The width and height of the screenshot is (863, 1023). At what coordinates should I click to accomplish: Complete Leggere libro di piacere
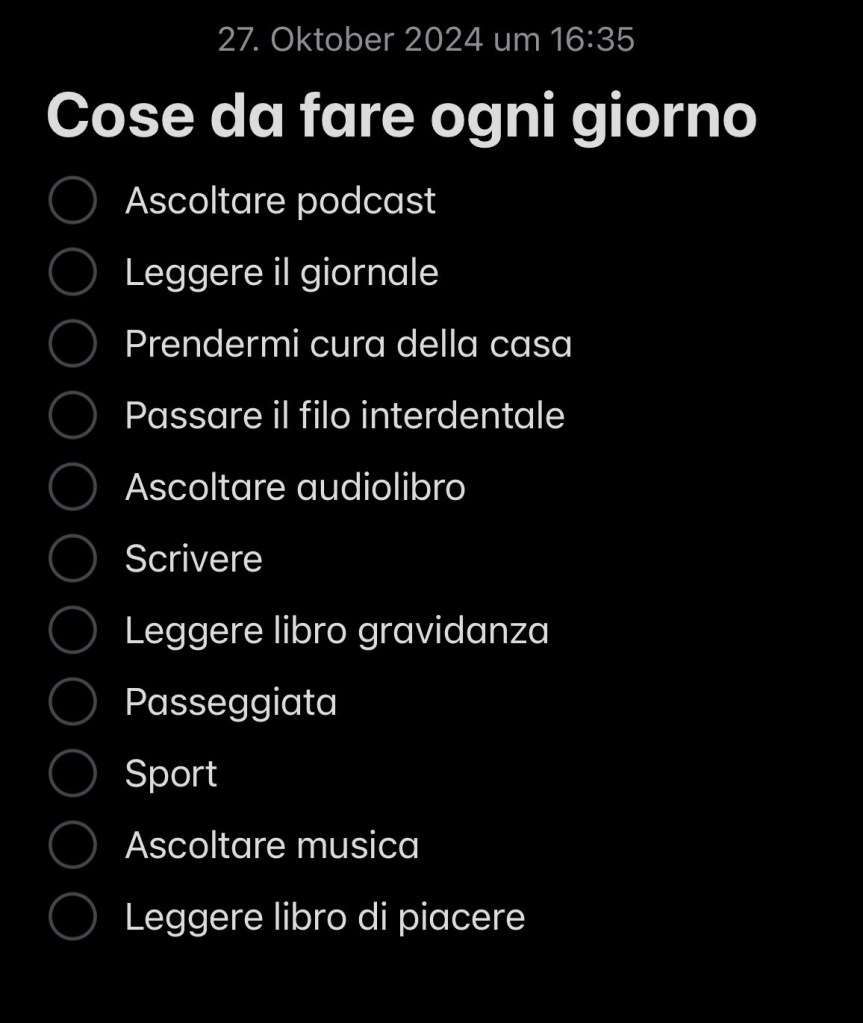point(73,917)
